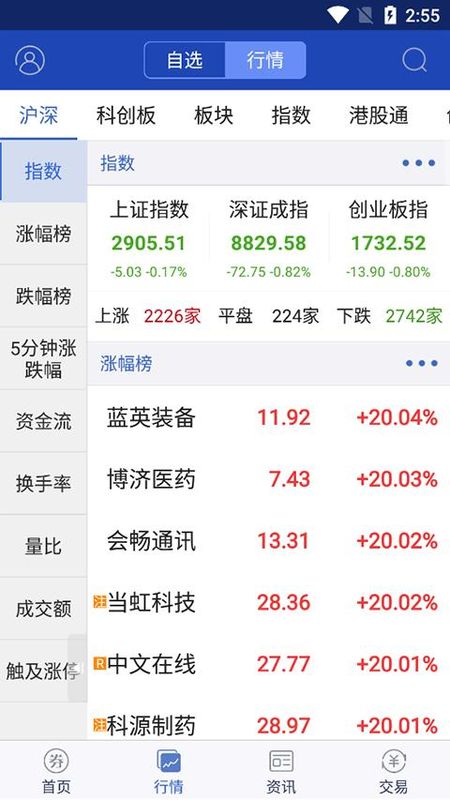This screenshot has width=450, height=800.
Task: Open the 港股通 tab
Action: pos(379,116)
